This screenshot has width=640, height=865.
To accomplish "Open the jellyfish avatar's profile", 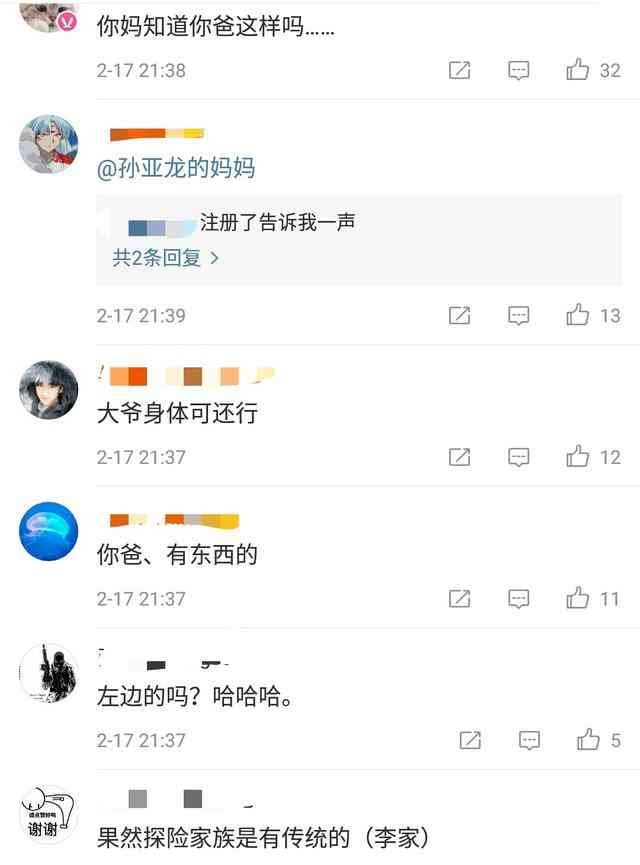I will pyautogui.click(x=48, y=531).
